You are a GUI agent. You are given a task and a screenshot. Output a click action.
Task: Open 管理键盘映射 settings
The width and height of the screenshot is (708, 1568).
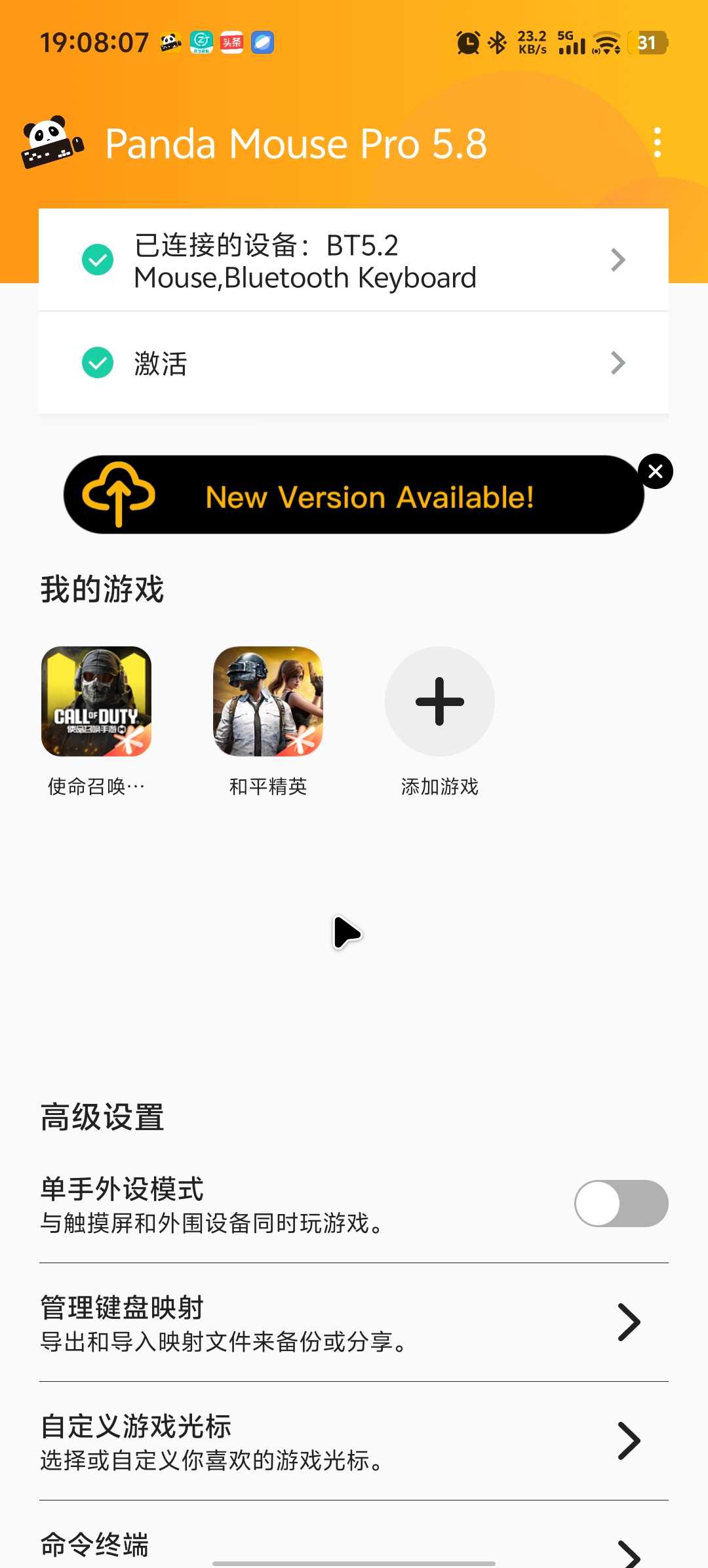(x=354, y=1323)
